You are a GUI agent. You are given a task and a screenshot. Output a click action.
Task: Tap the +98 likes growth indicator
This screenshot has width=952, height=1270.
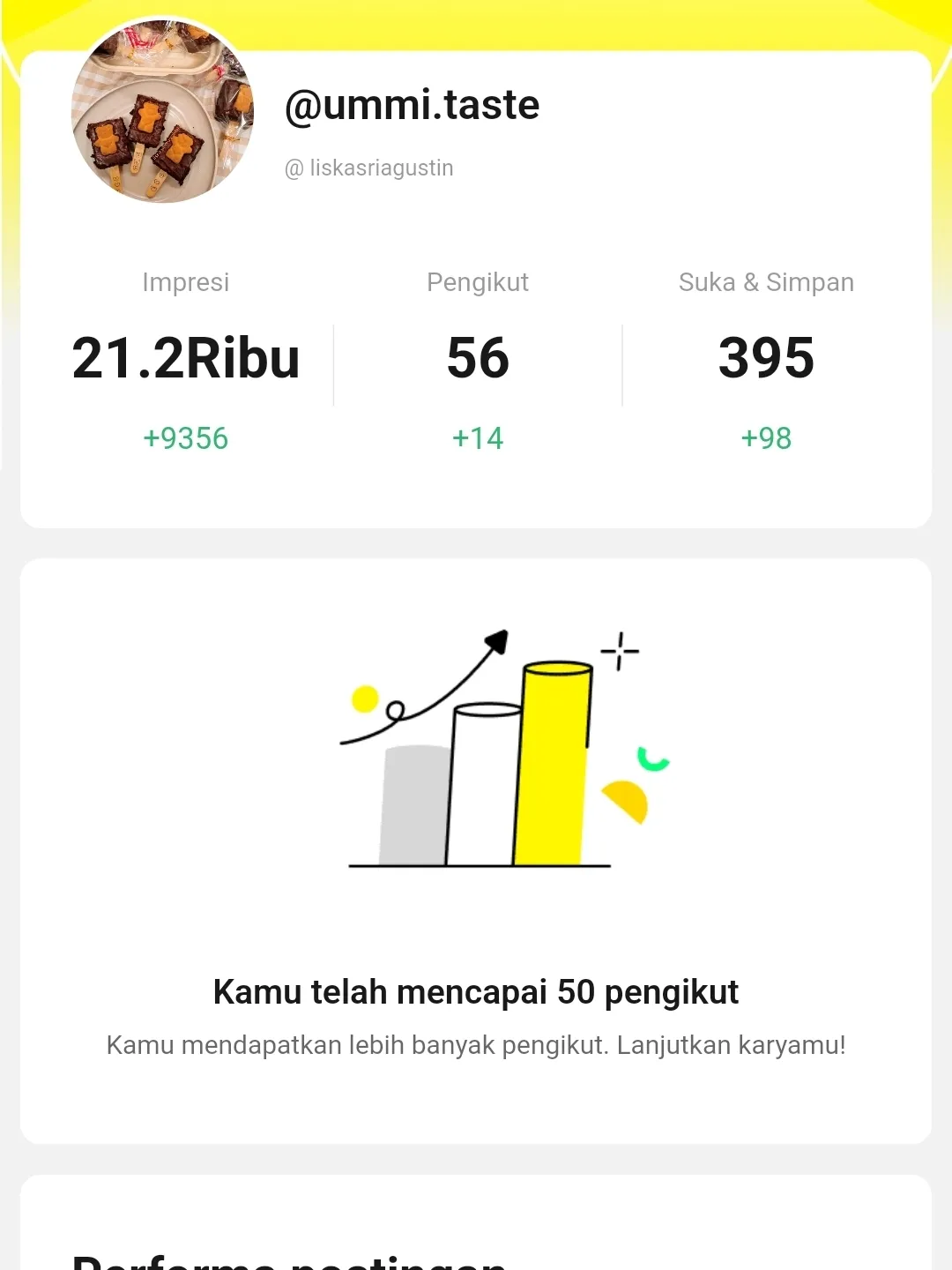click(x=765, y=438)
